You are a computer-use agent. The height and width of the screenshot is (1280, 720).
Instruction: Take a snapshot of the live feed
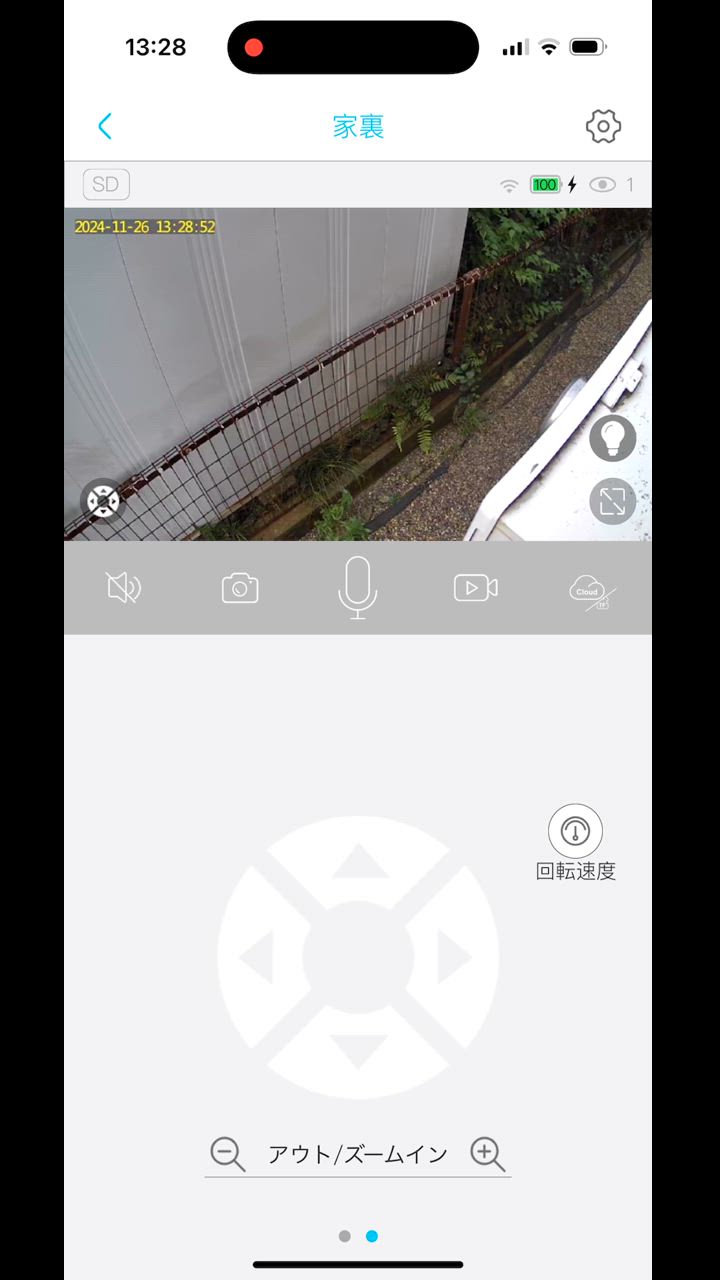tap(240, 588)
